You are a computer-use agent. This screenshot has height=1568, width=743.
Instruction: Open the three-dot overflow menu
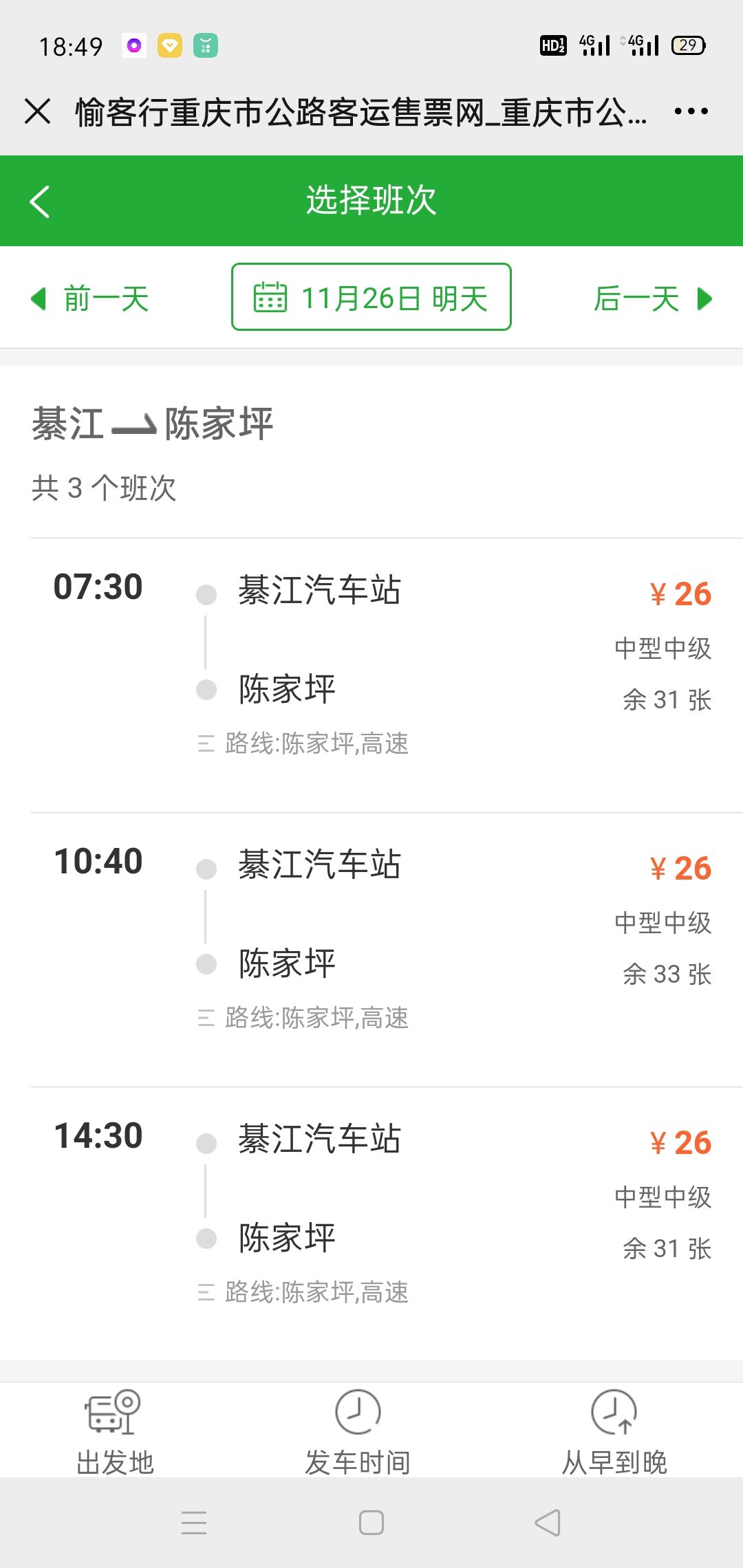[x=691, y=111]
